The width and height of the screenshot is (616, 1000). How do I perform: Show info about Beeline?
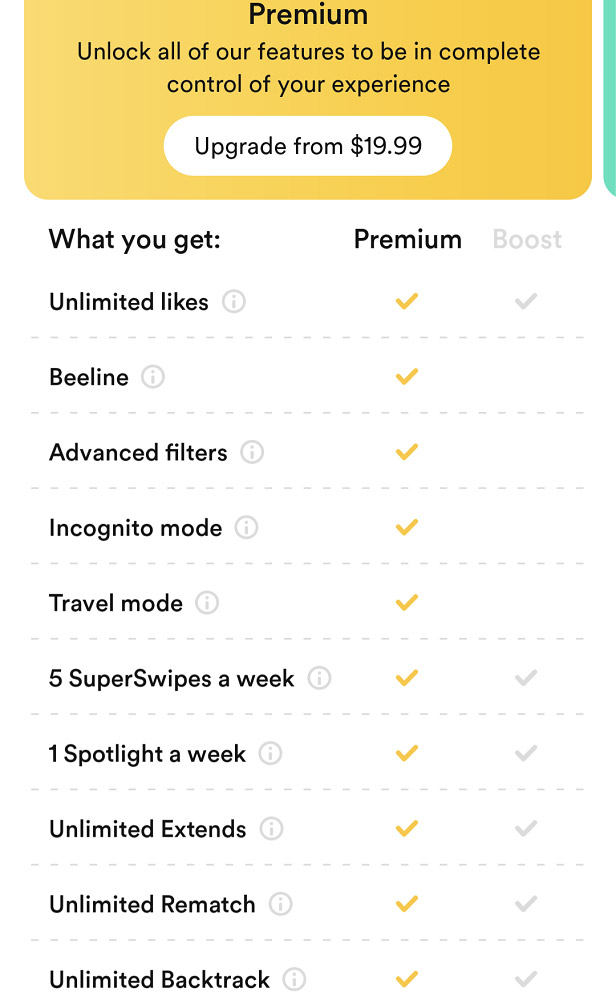(153, 377)
